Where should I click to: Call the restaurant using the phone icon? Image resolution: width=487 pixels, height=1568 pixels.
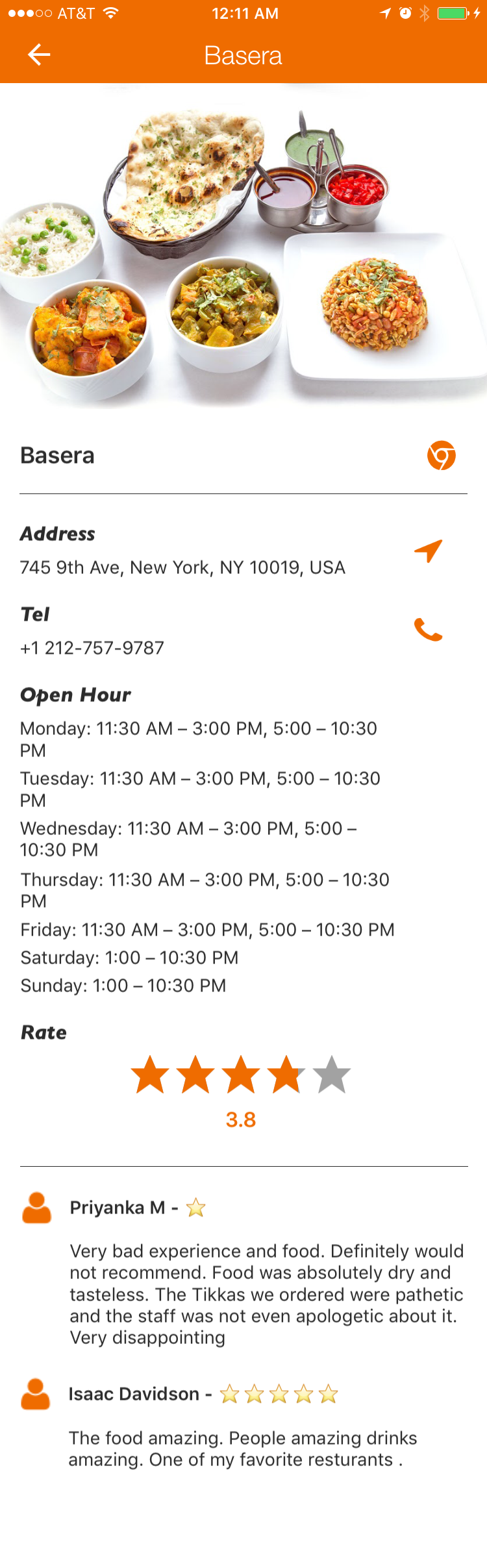[429, 630]
